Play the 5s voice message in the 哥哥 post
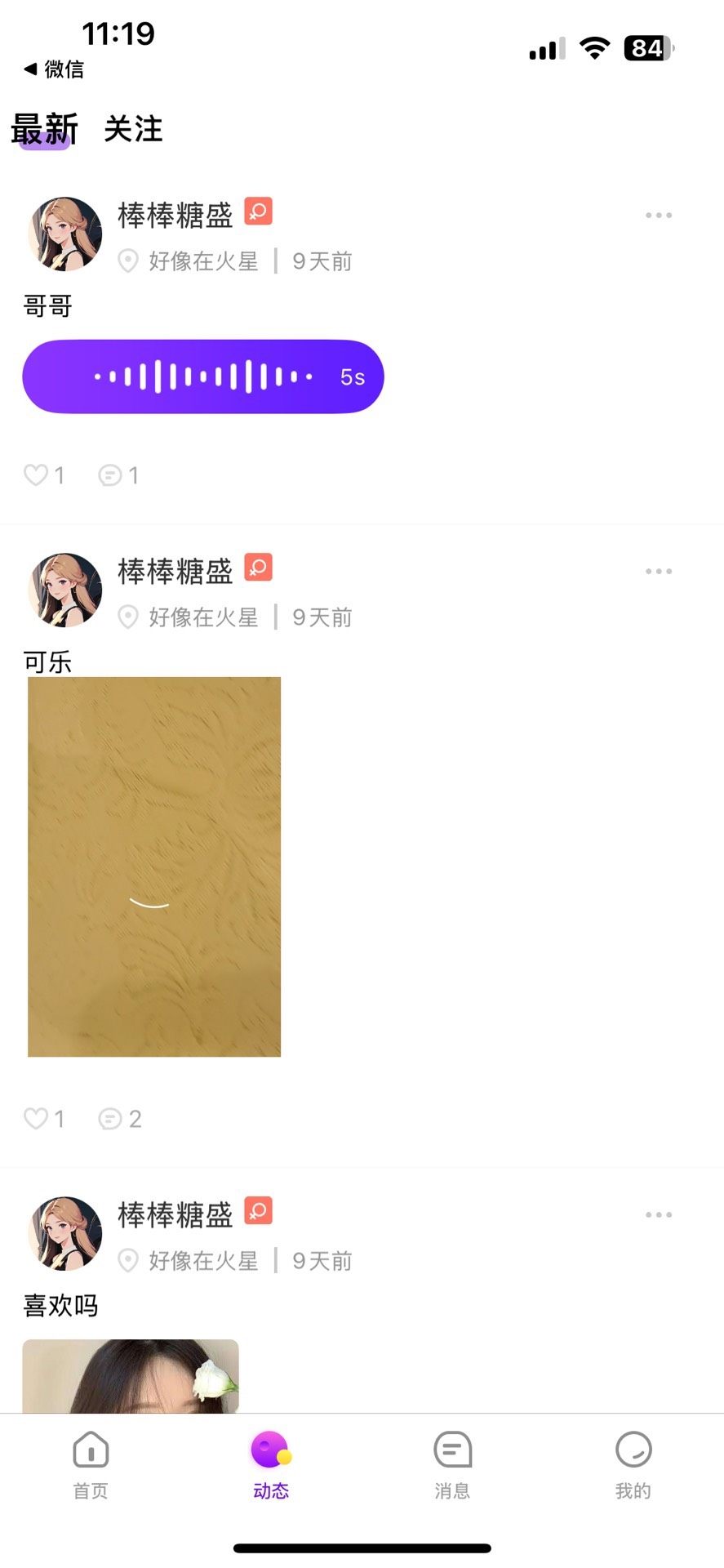724x1568 pixels. 202,376
